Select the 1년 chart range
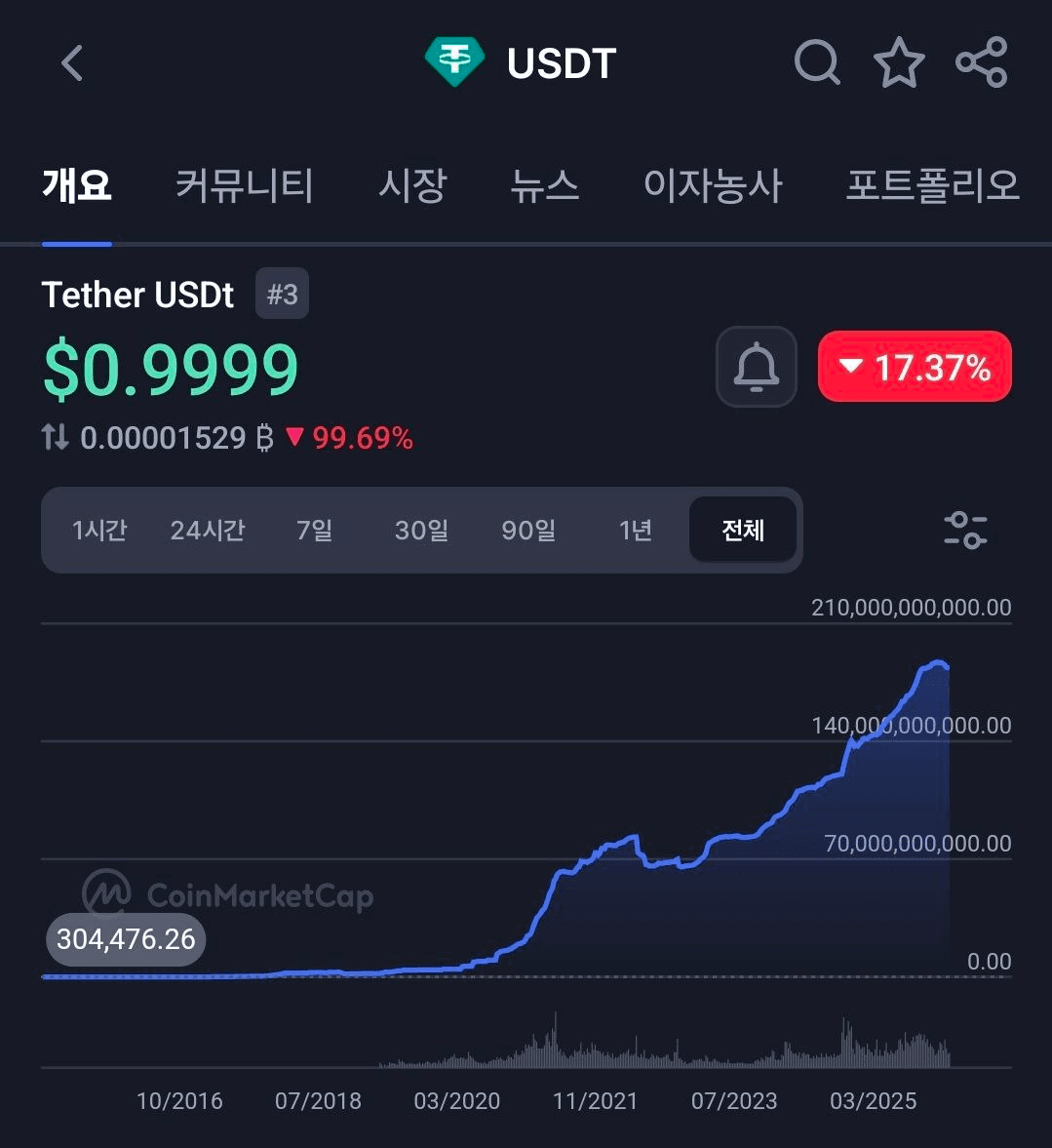The width and height of the screenshot is (1052, 1148). point(636,531)
